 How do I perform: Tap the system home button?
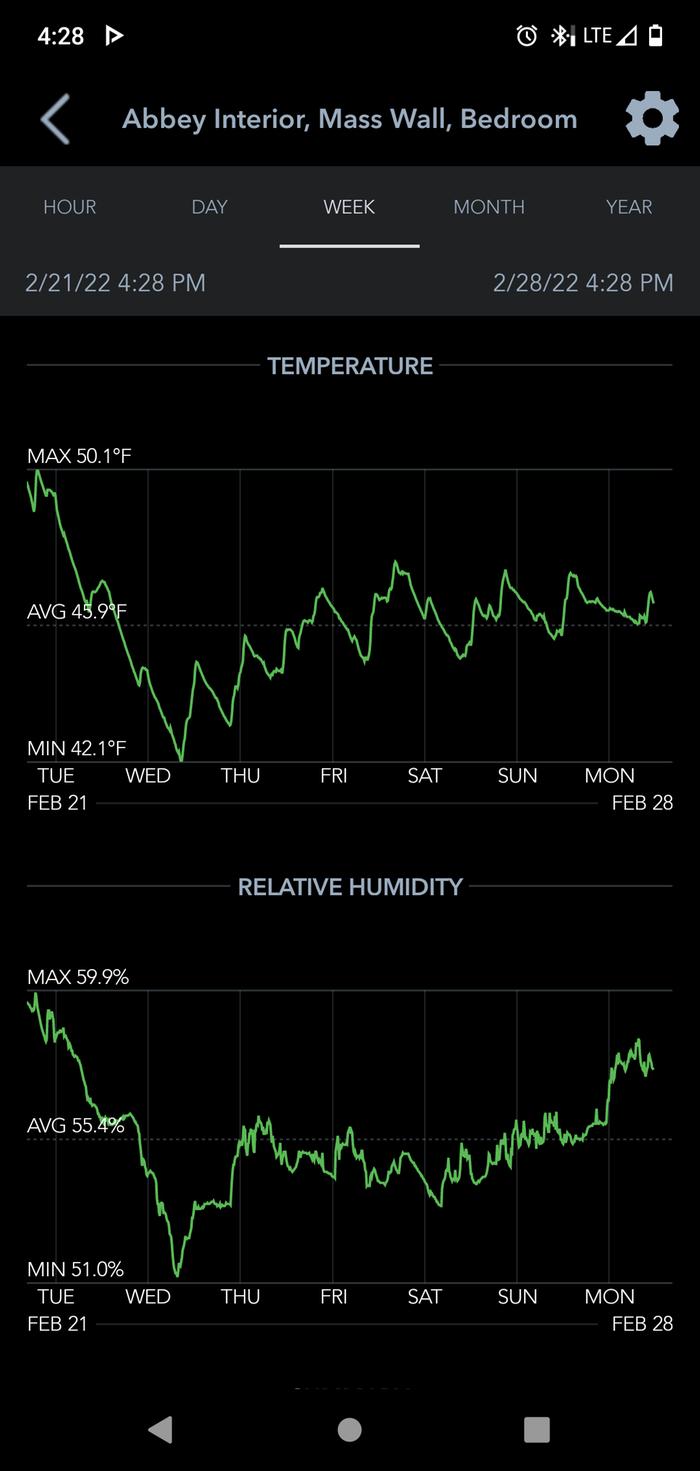click(349, 1429)
